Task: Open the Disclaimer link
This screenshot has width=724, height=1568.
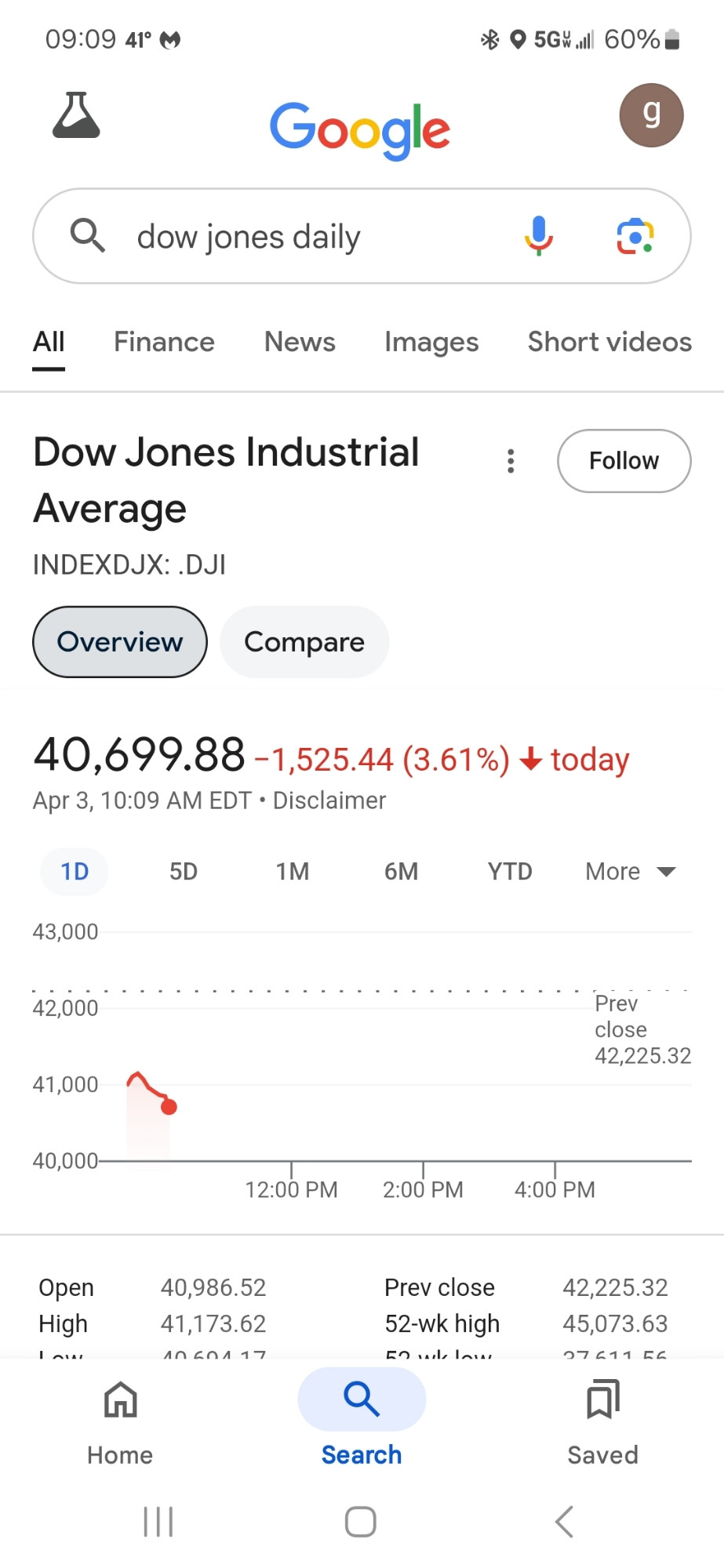Action: 329,800
